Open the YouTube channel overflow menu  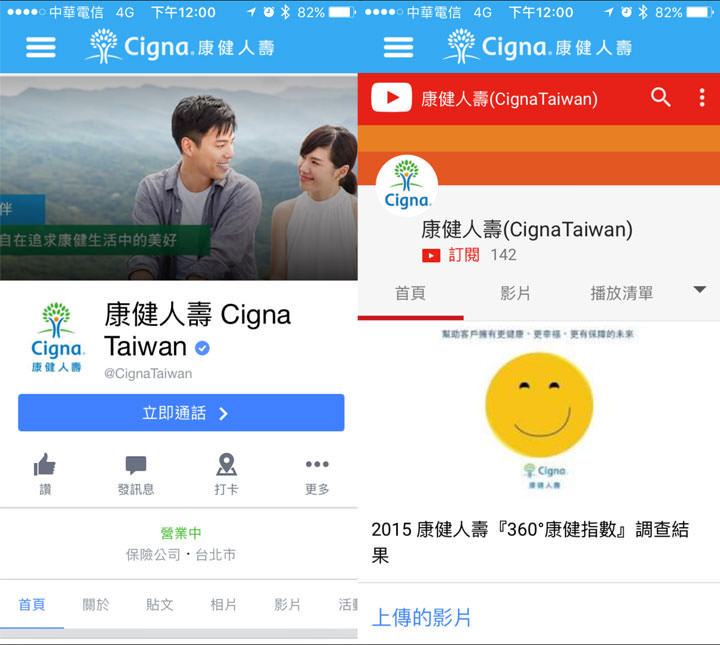[702, 98]
